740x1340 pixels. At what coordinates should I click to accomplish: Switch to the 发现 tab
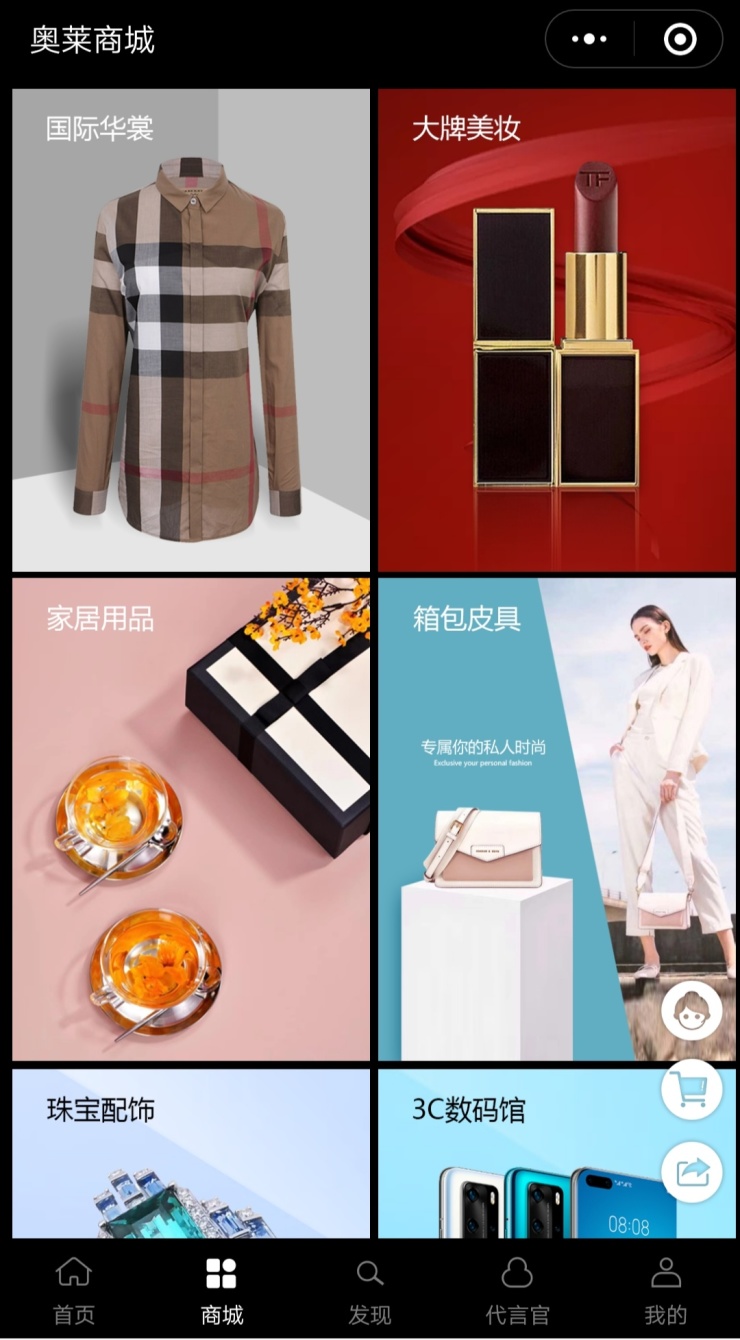(x=369, y=1291)
